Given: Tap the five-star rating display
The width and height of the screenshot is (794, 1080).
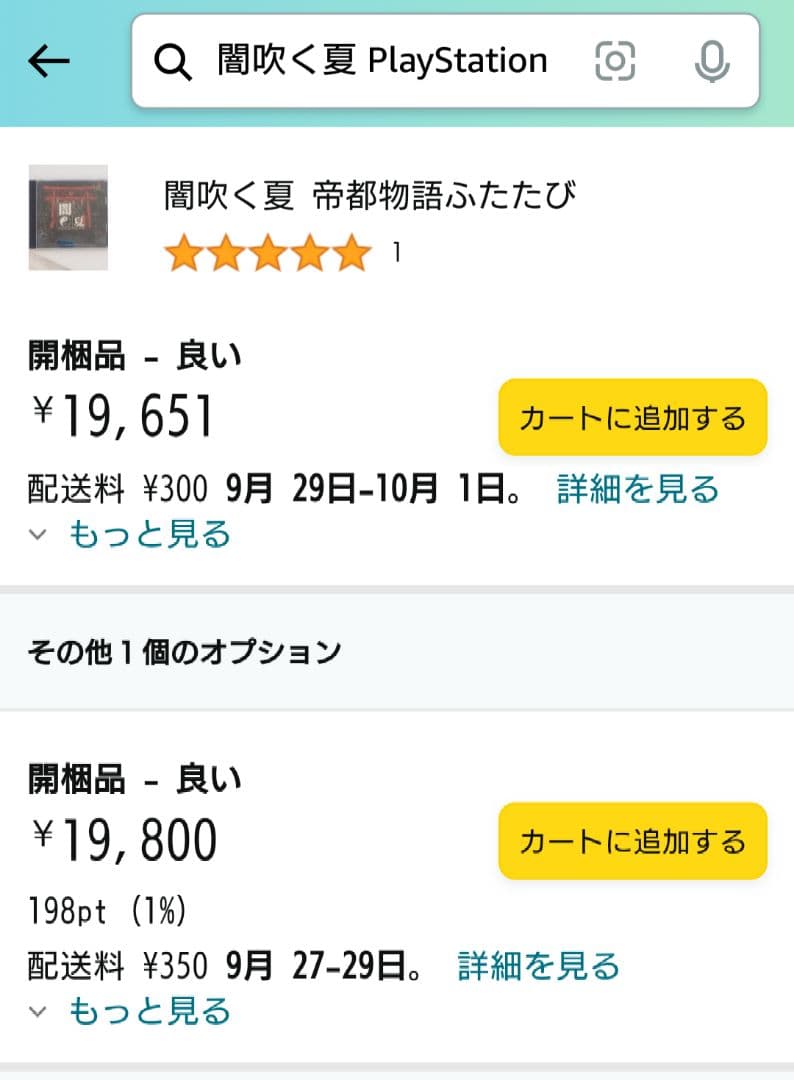Looking at the screenshot, I should tap(268, 253).
